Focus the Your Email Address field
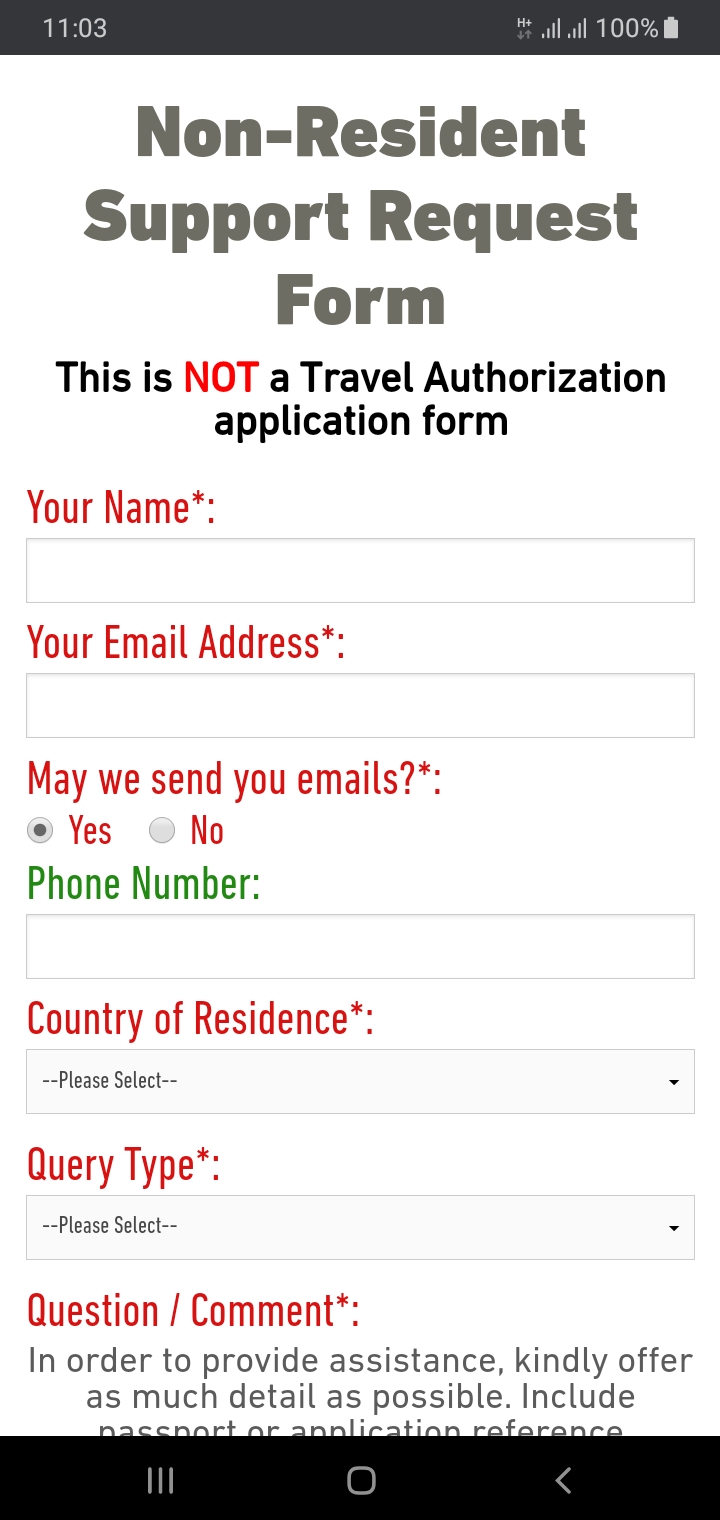The image size is (720, 1520). coord(360,705)
